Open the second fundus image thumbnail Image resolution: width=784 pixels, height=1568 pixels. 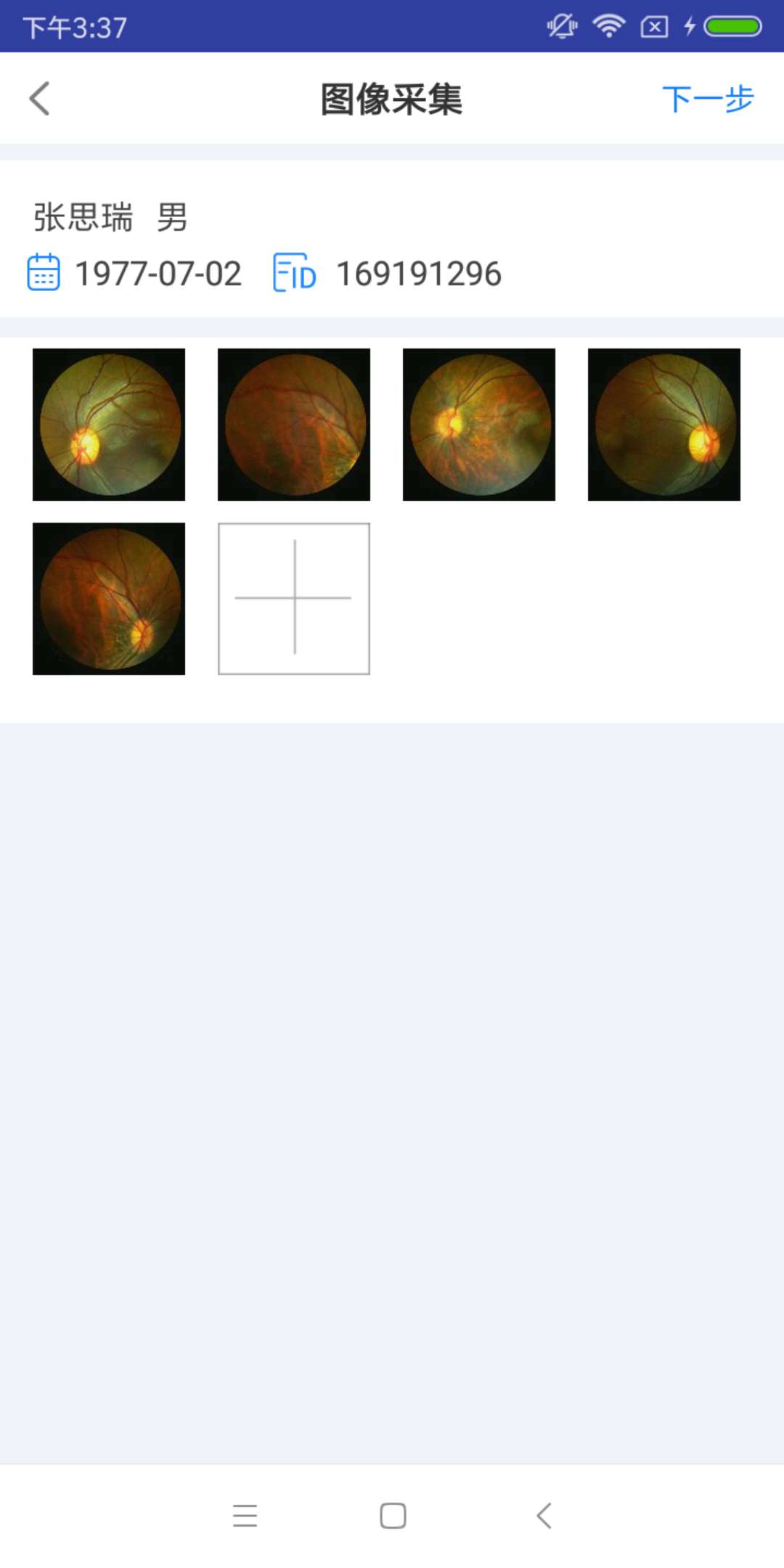click(294, 425)
